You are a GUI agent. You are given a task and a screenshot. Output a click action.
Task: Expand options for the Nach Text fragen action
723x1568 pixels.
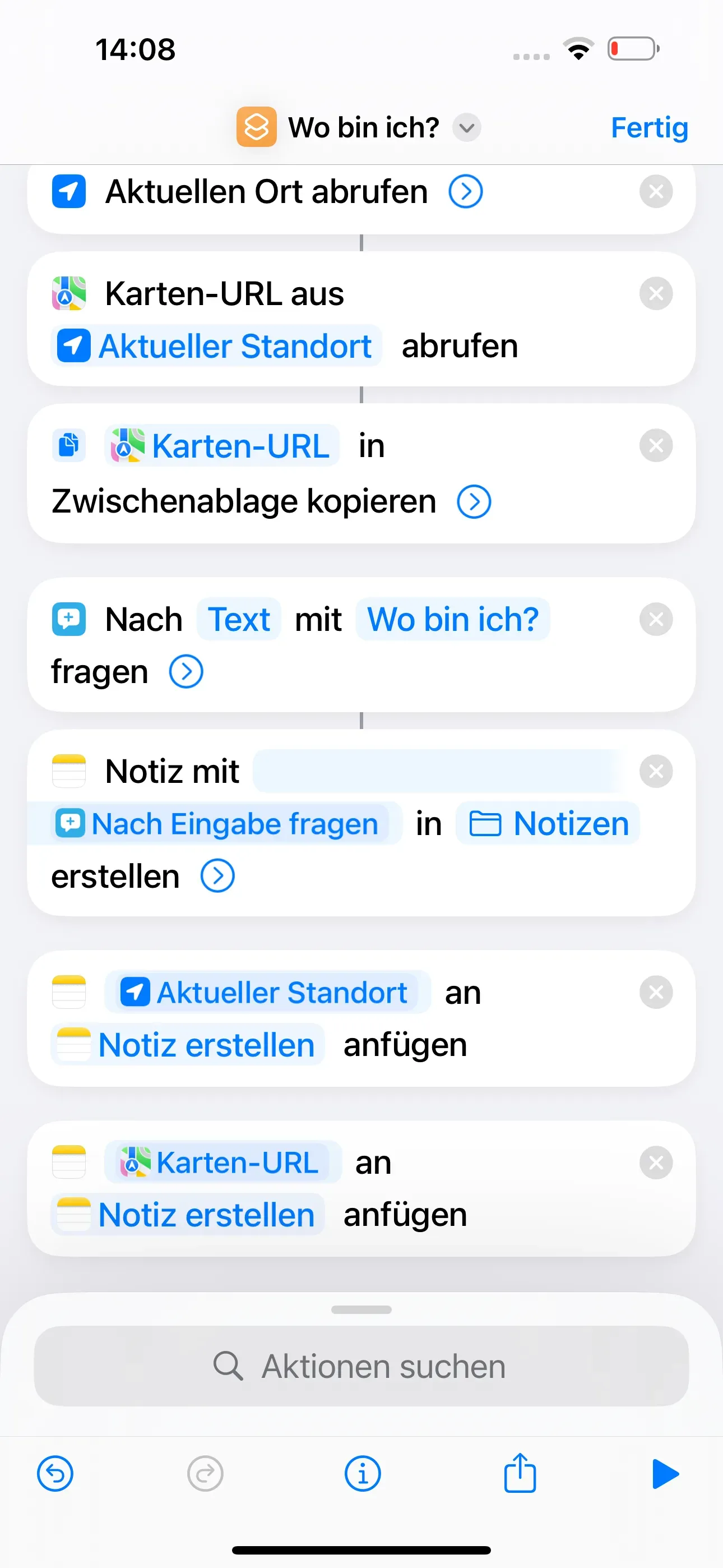pyautogui.click(x=186, y=672)
